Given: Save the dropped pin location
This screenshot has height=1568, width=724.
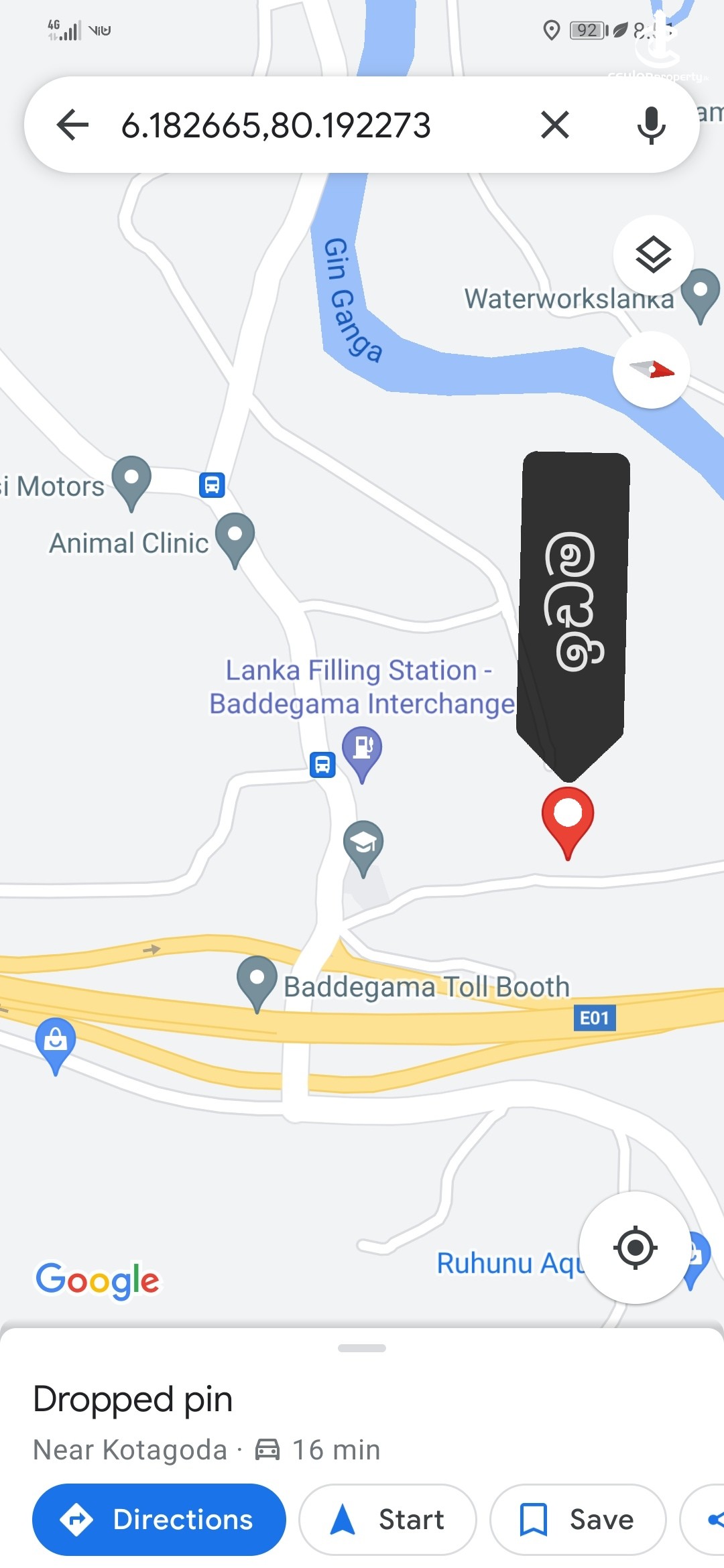Looking at the screenshot, I should coord(578,1519).
